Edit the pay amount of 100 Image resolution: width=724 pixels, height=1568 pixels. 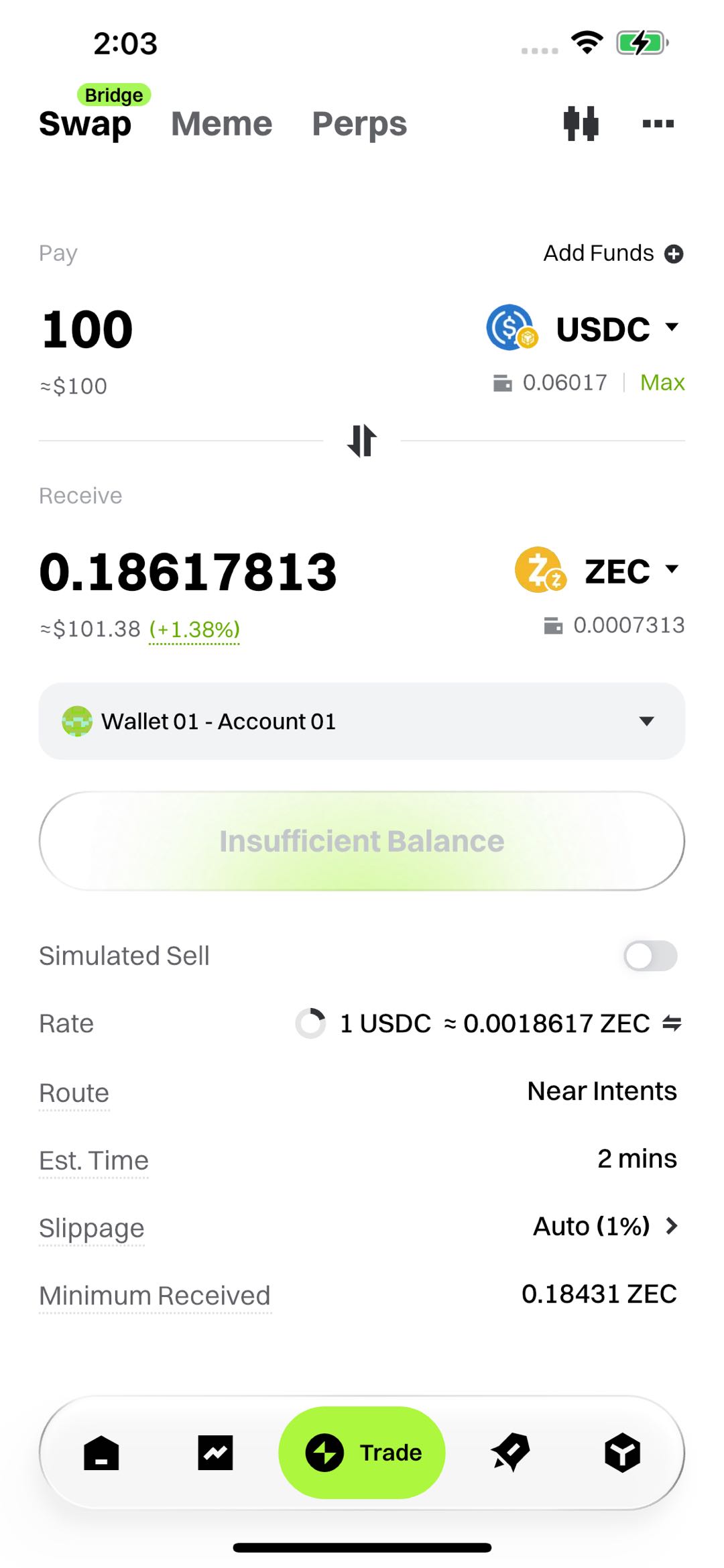coord(88,329)
